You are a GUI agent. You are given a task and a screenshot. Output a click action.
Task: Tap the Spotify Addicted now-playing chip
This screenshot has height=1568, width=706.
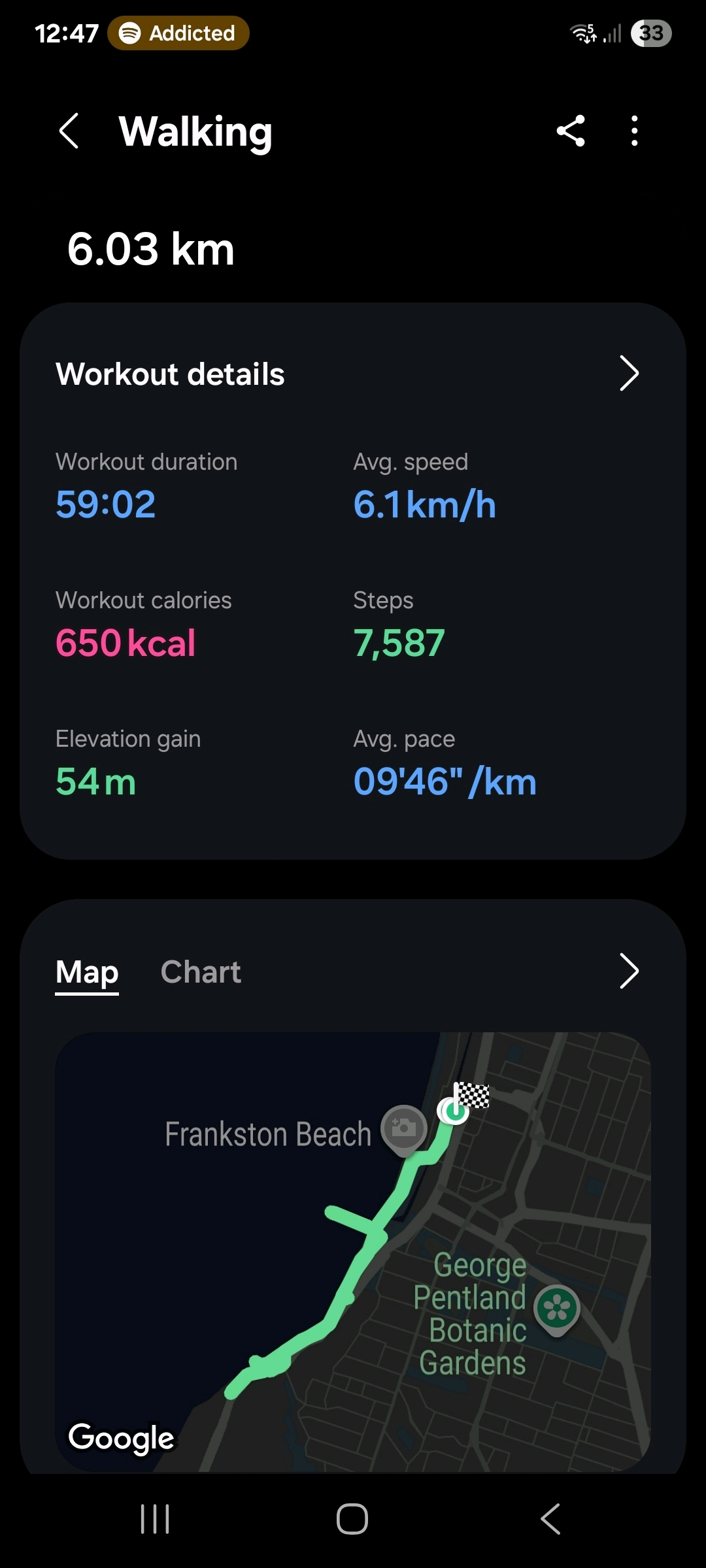[178, 33]
